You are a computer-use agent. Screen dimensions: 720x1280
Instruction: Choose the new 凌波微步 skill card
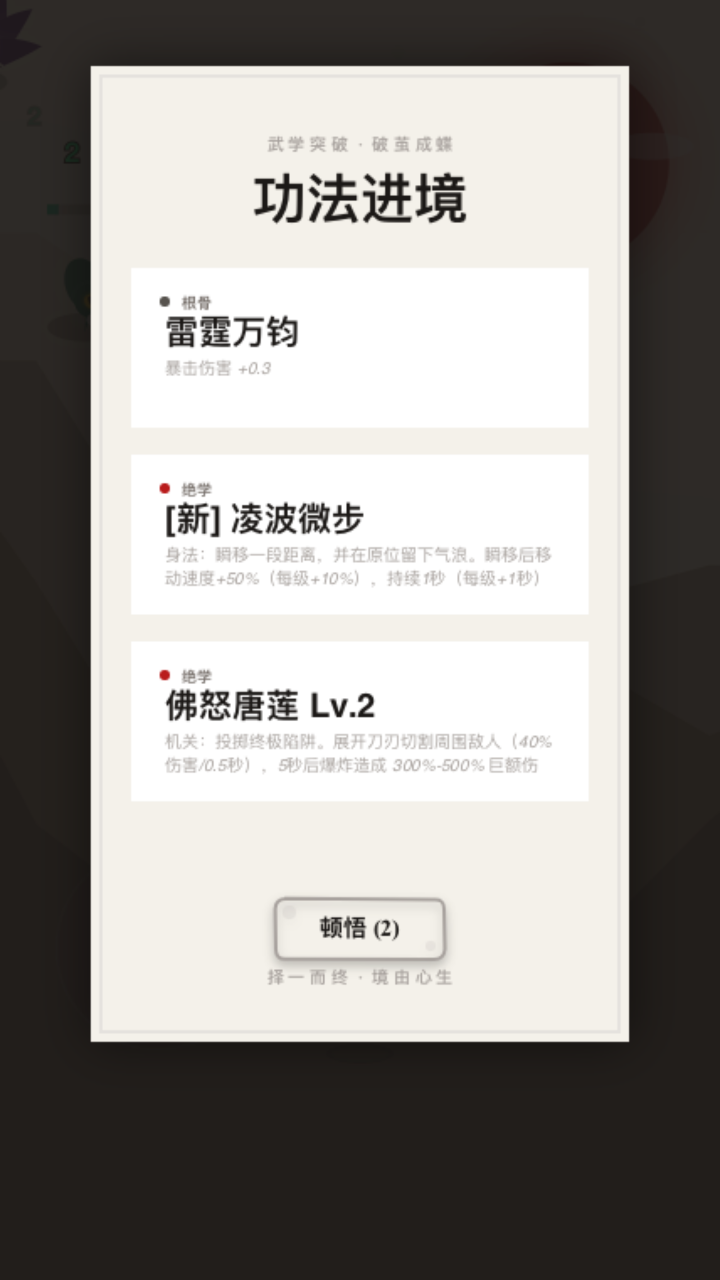359,534
